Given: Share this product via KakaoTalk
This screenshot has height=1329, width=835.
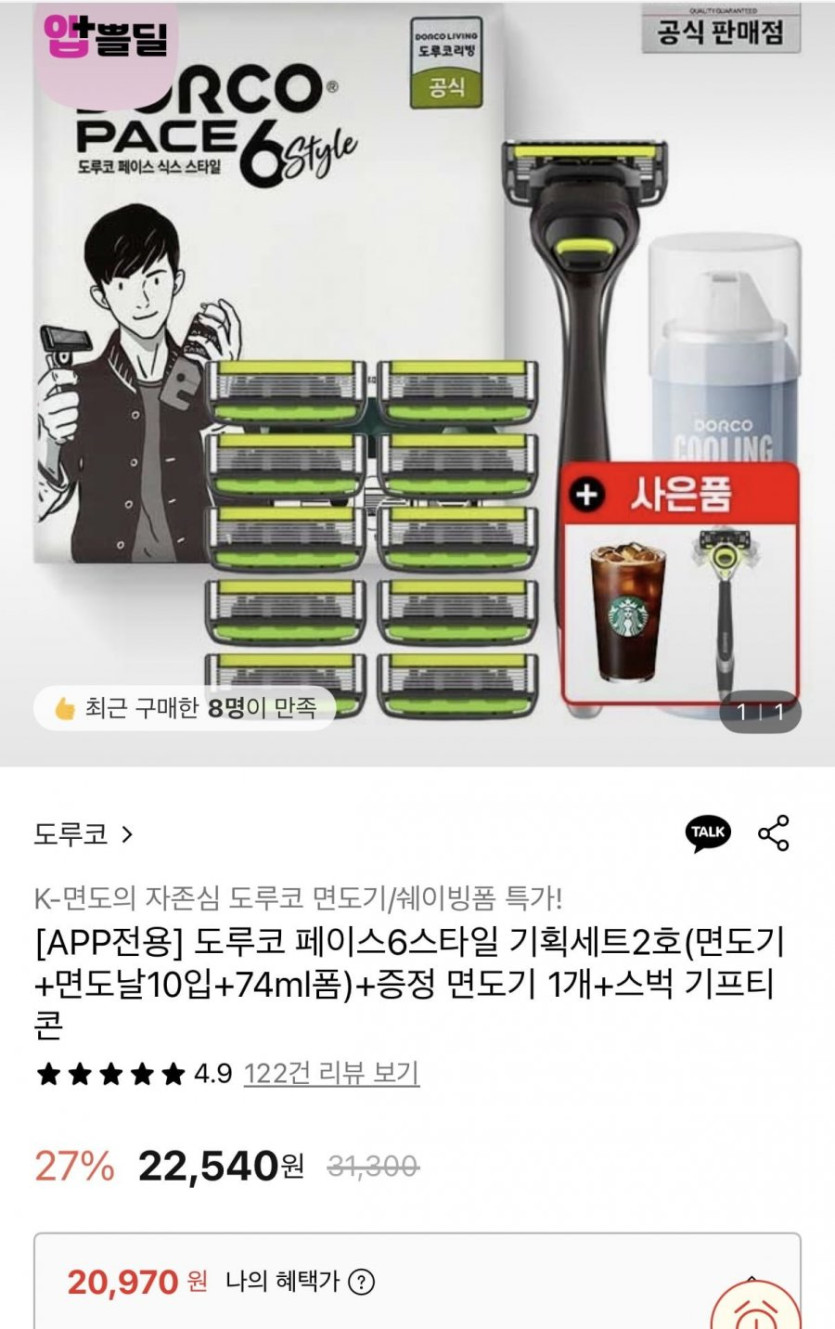Looking at the screenshot, I should click(708, 833).
